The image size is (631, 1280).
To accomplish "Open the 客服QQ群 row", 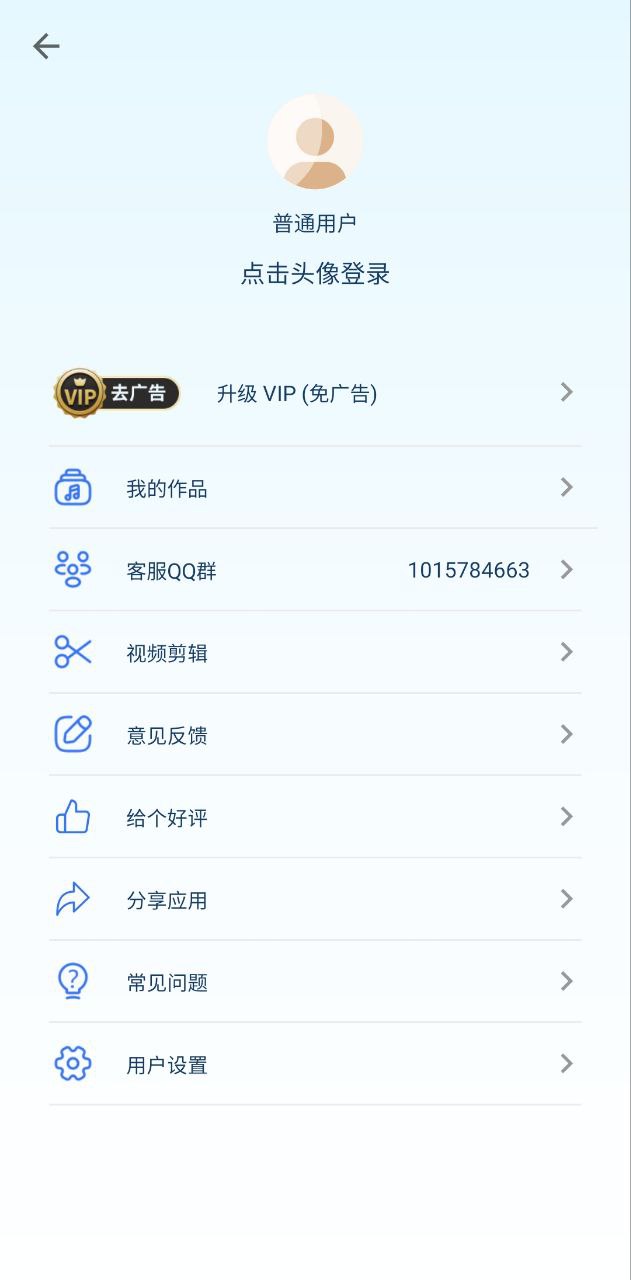I will point(315,570).
